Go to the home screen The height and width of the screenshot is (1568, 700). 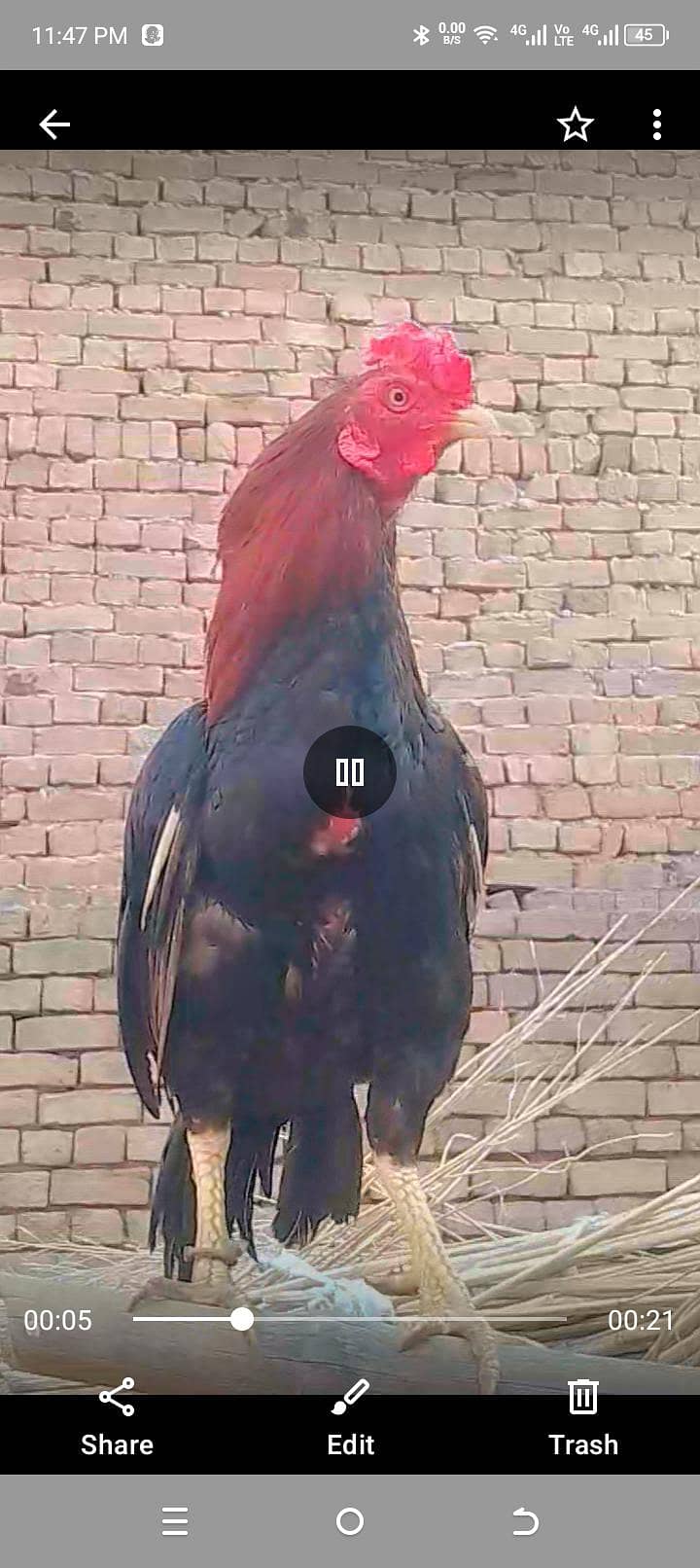click(x=350, y=1521)
